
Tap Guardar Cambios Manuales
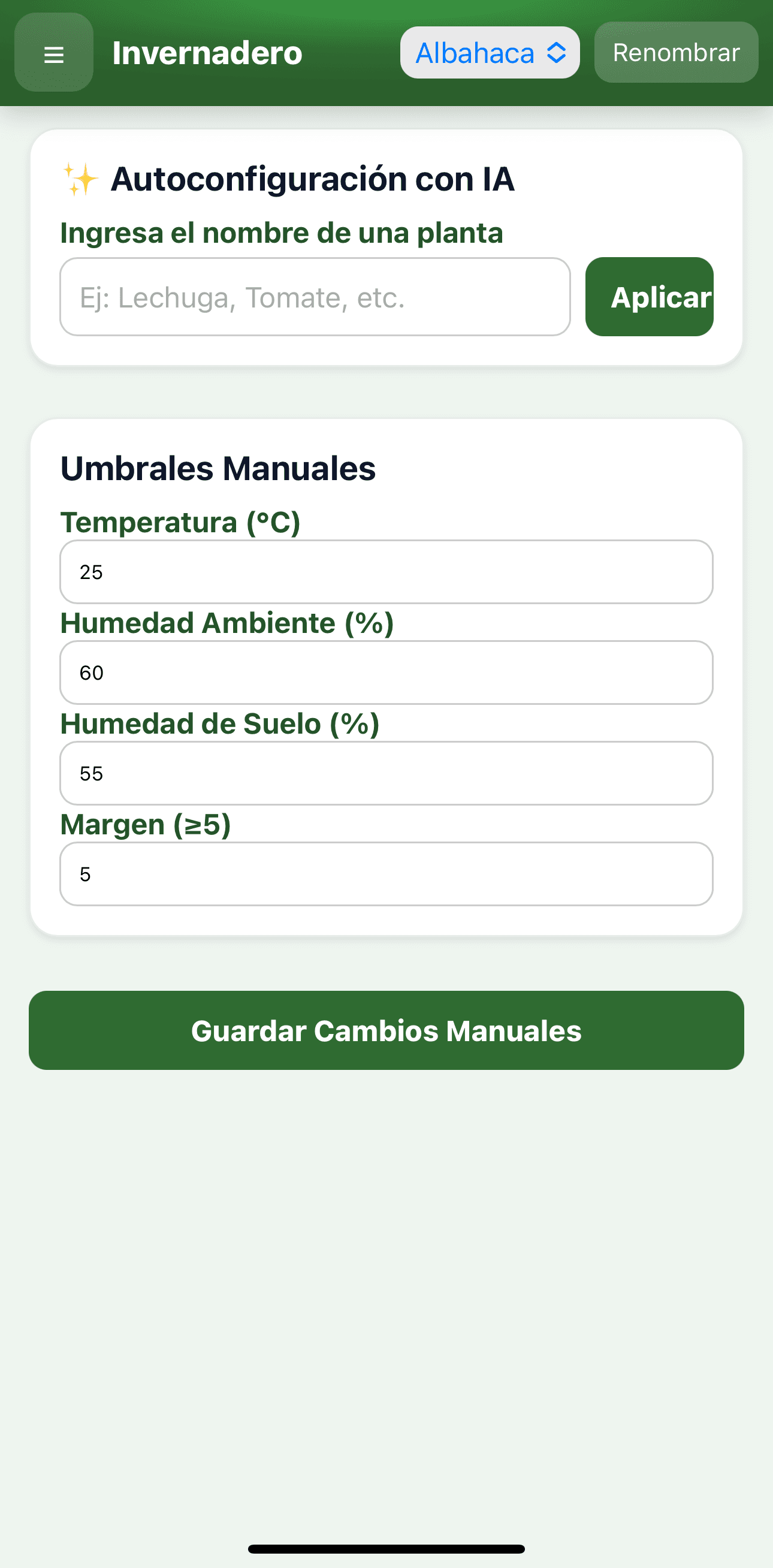386,1030
